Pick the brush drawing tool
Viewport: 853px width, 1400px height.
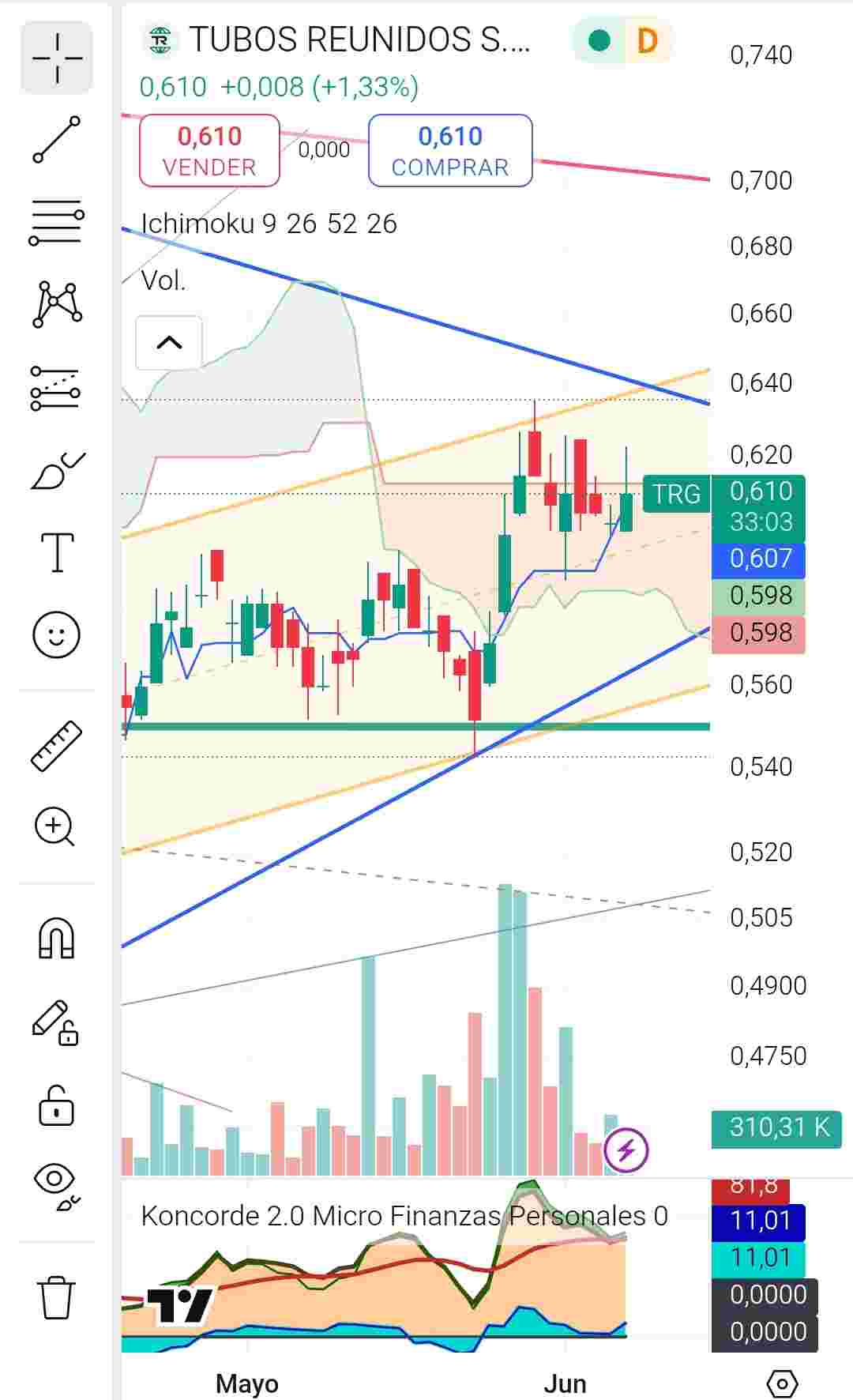click(57, 471)
